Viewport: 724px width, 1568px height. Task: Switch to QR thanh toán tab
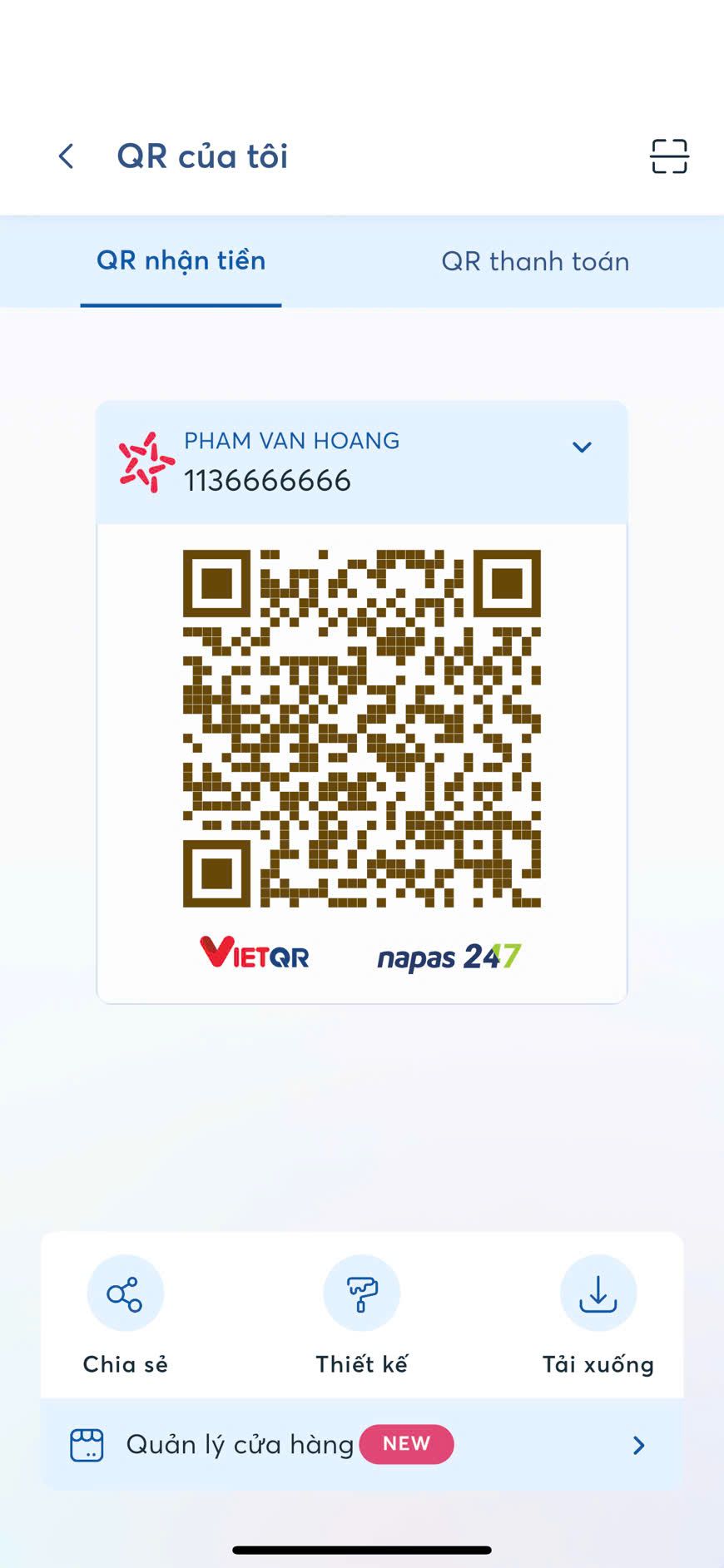(535, 261)
